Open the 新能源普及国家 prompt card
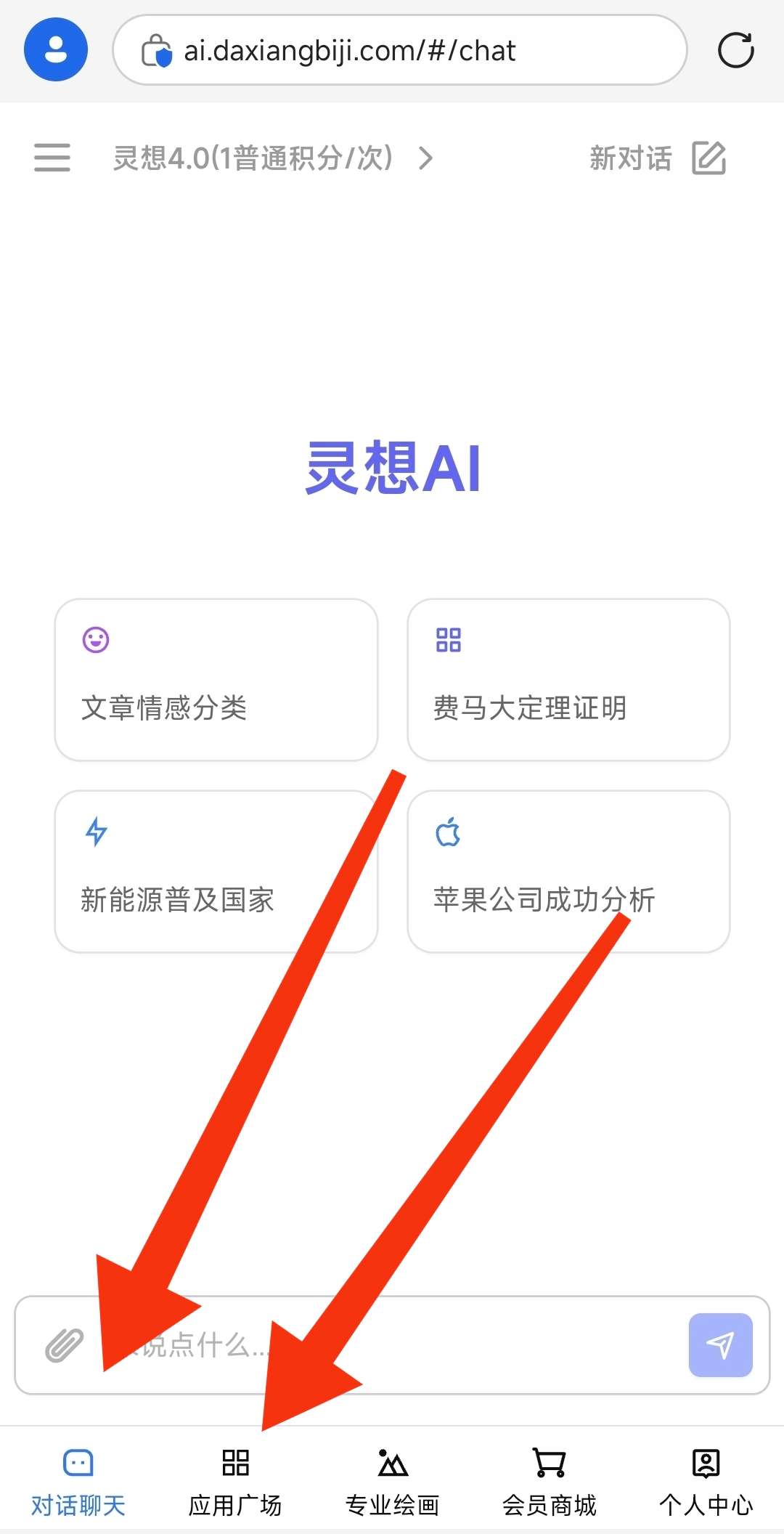Viewport: 784px width, 1534px height. 216,871
